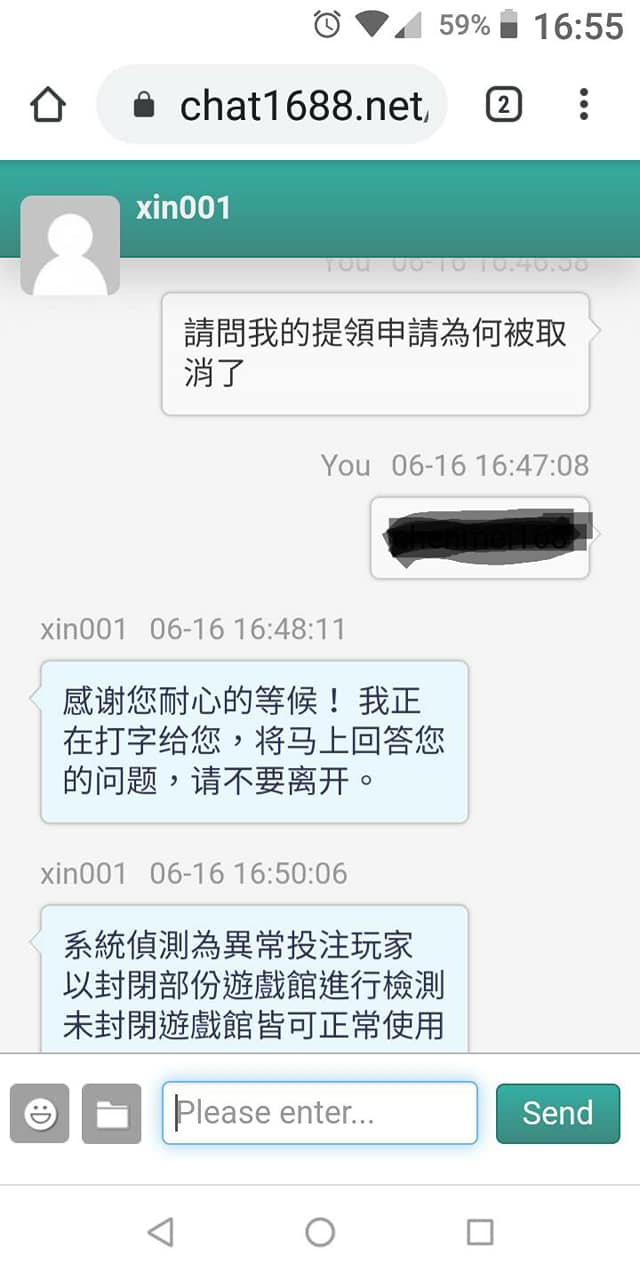Open the emoji picker
This screenshot has width=640, height=1280.
tap(40, 1113)
